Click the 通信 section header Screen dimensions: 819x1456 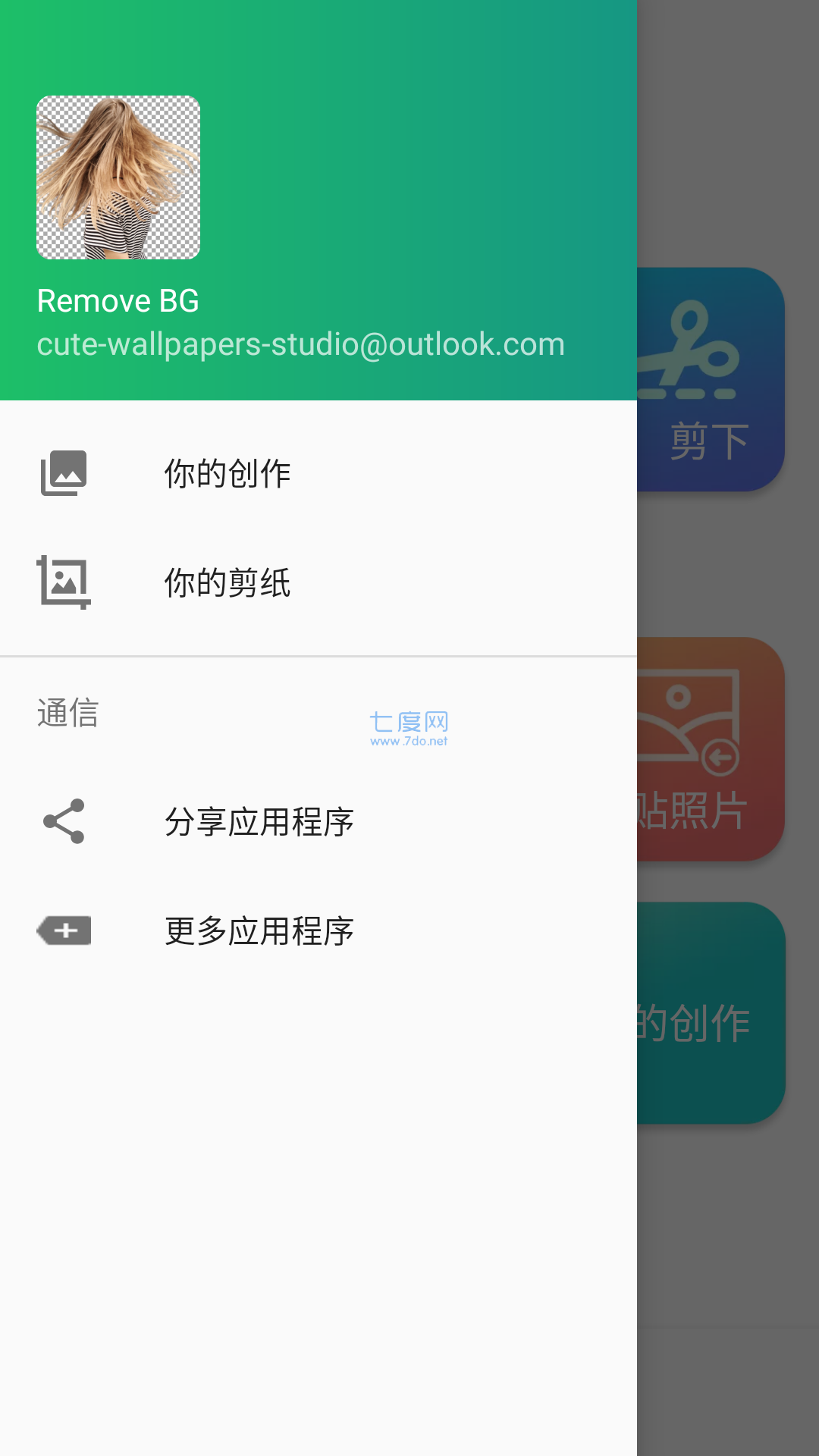coord(67,713)
